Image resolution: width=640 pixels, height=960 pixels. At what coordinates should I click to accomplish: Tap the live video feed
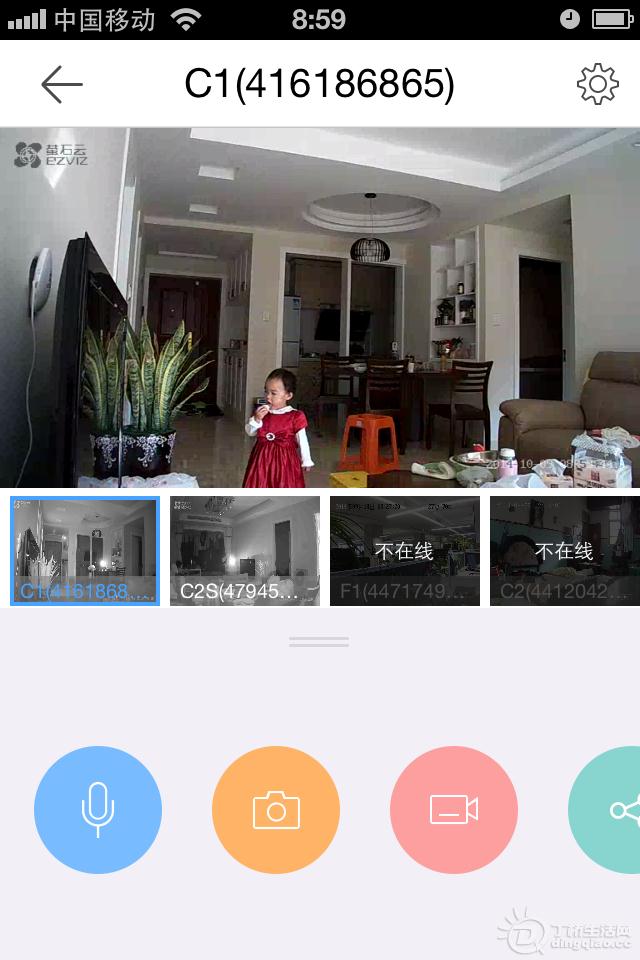320,308
